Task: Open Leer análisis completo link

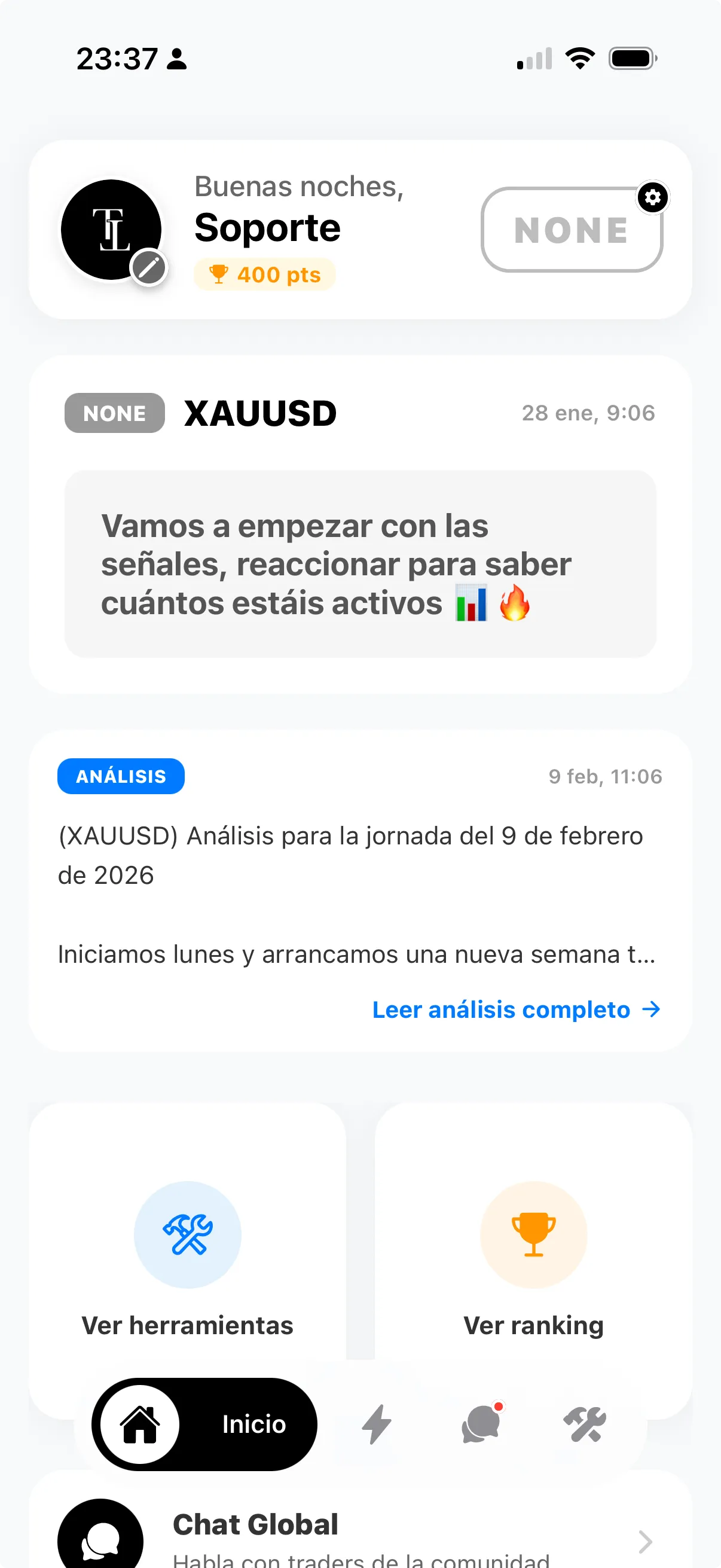Action: point(515,1010)
